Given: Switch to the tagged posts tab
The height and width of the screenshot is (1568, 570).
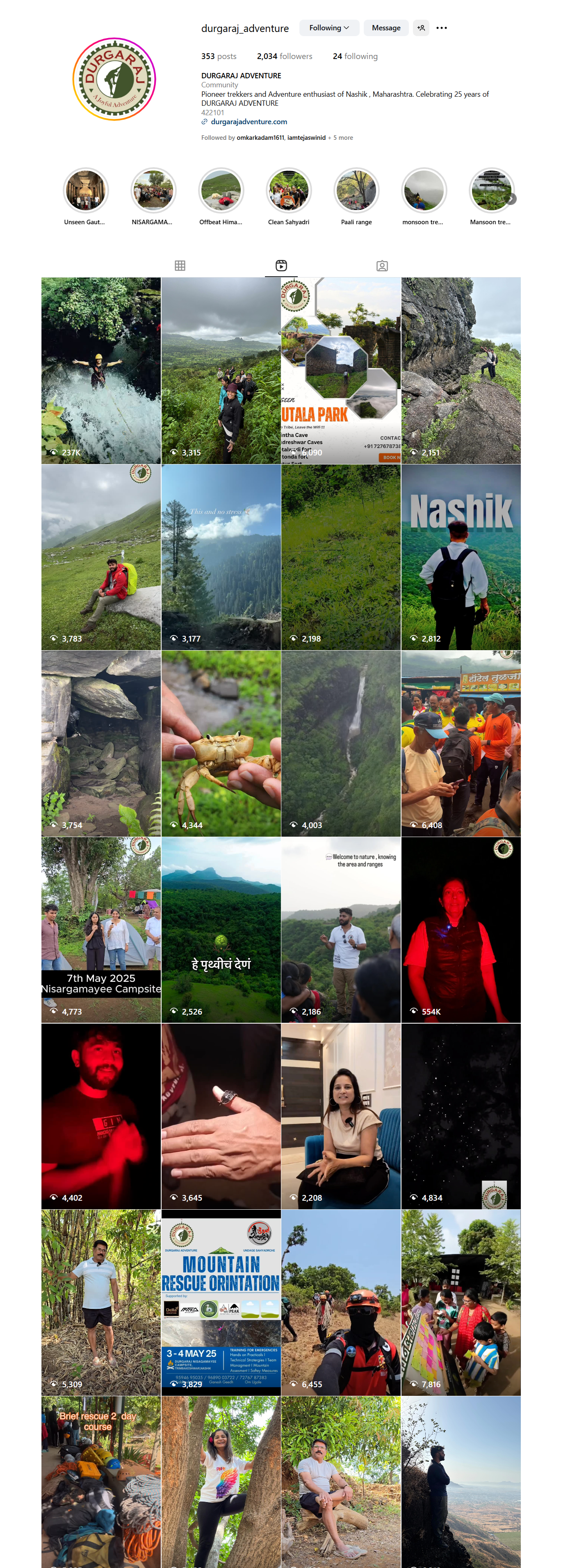Looking at the screenshot, I should click(382, 265).
